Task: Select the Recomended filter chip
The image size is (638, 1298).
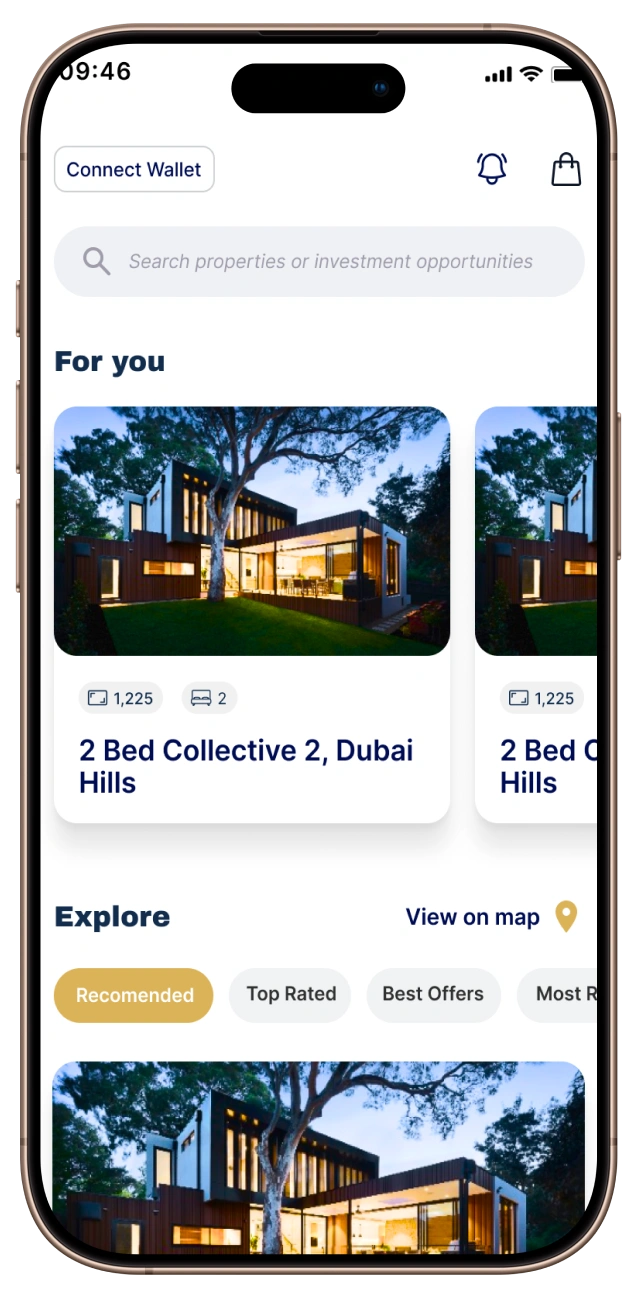Action: (x=134, y=995)
